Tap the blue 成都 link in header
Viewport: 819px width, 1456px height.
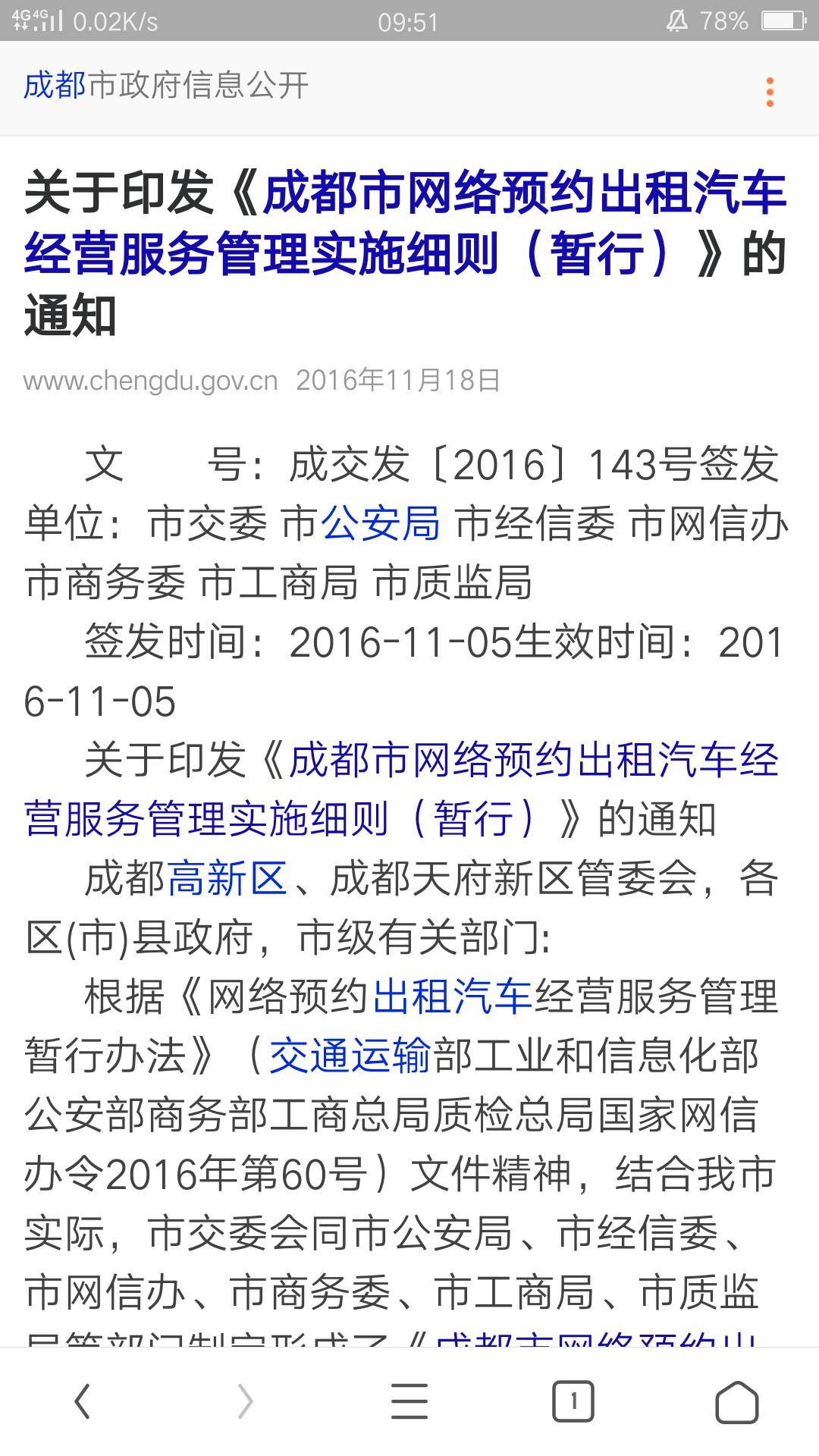tap(55, 85)
